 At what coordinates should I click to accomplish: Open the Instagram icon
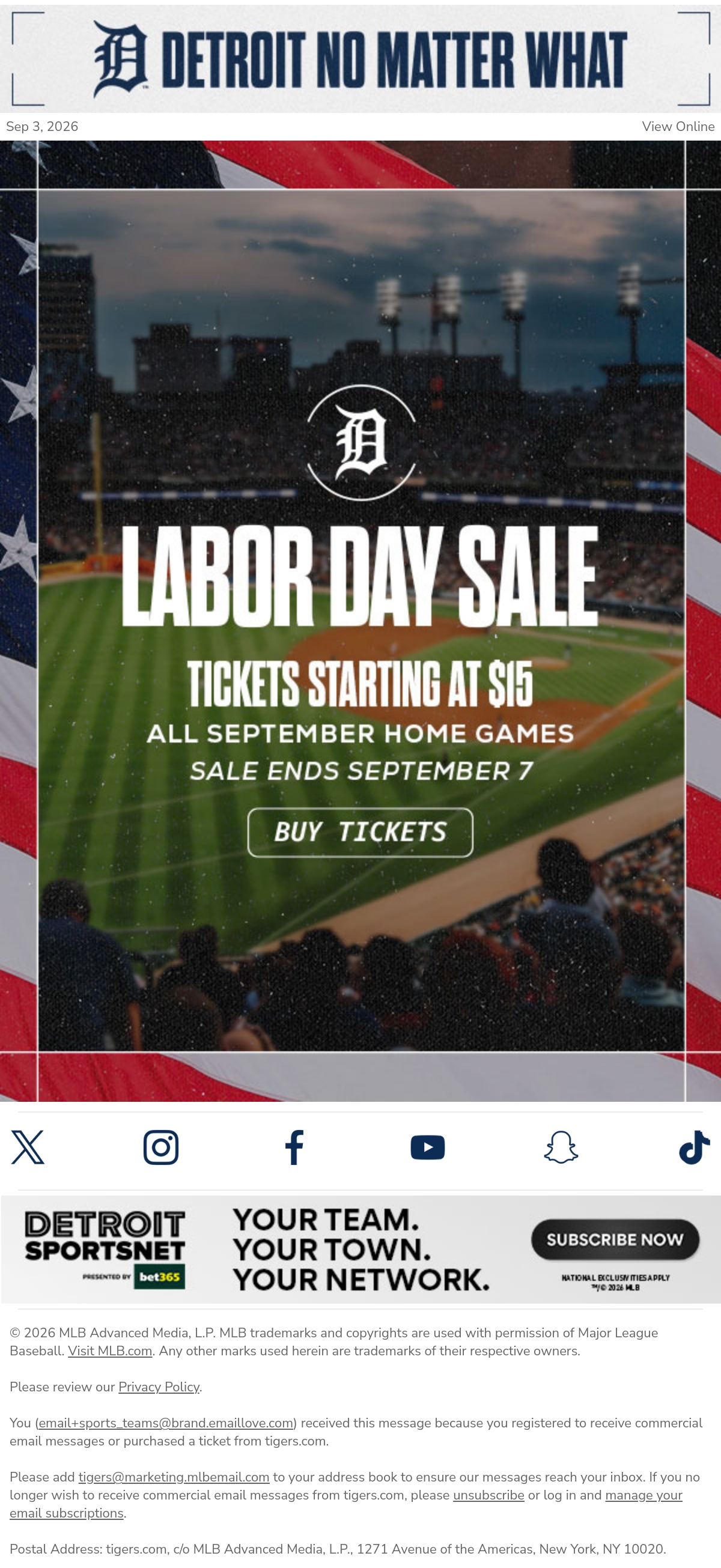click(x=161, y=1147)
